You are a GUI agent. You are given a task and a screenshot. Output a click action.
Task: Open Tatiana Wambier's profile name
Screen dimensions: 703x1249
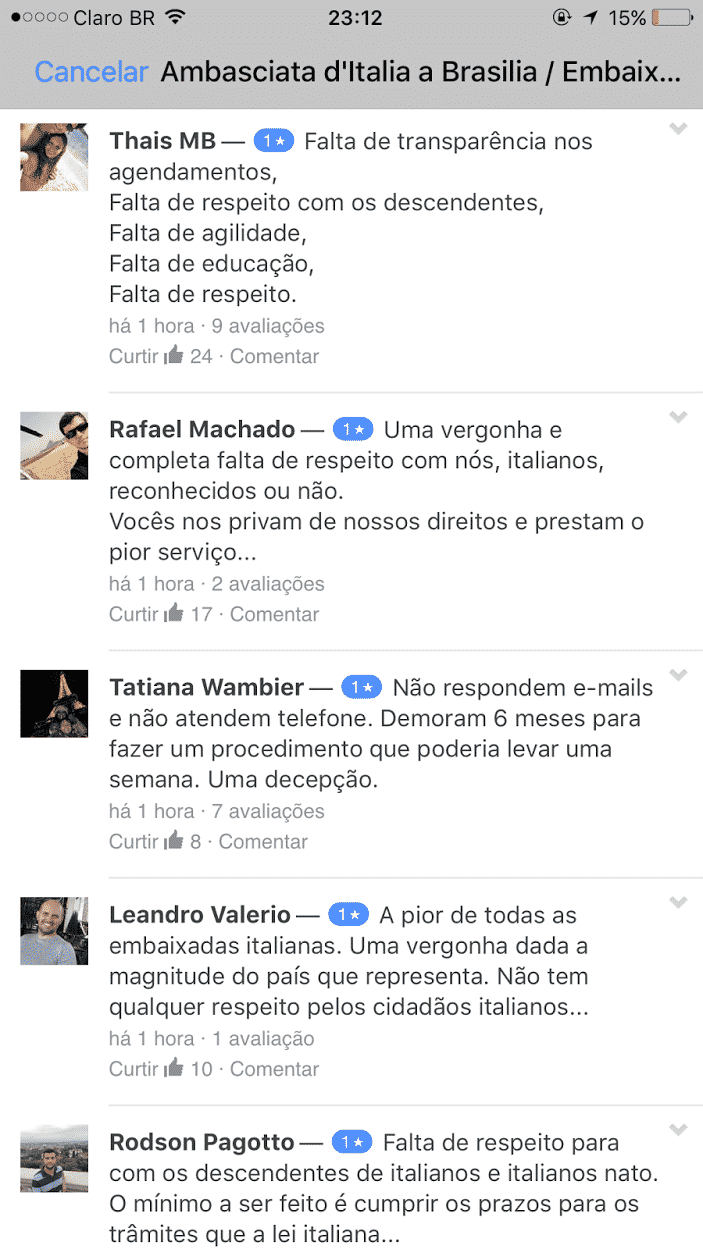pyautogui.click(x=206, y=687)
